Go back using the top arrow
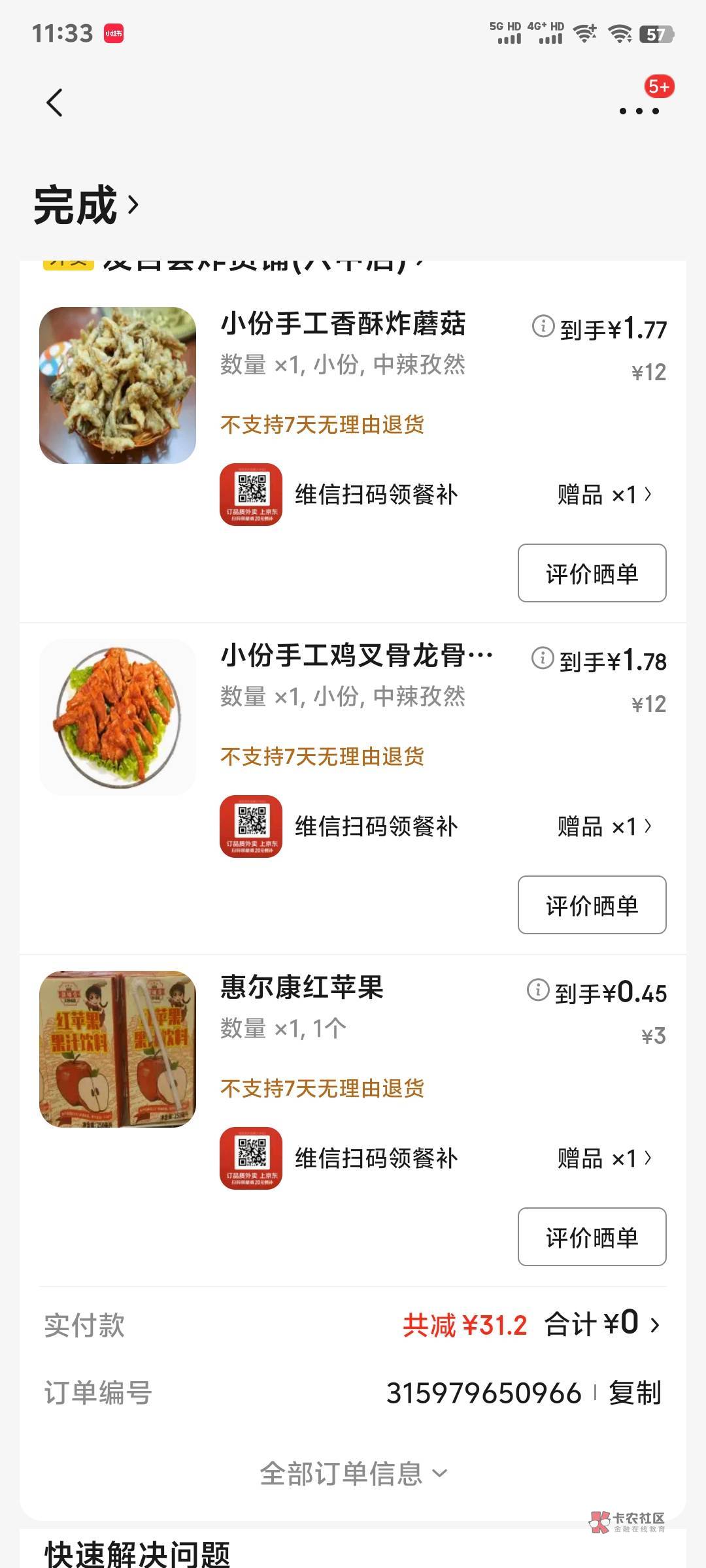Viewport: 706px width, 1568px height. tap(55, 103)
